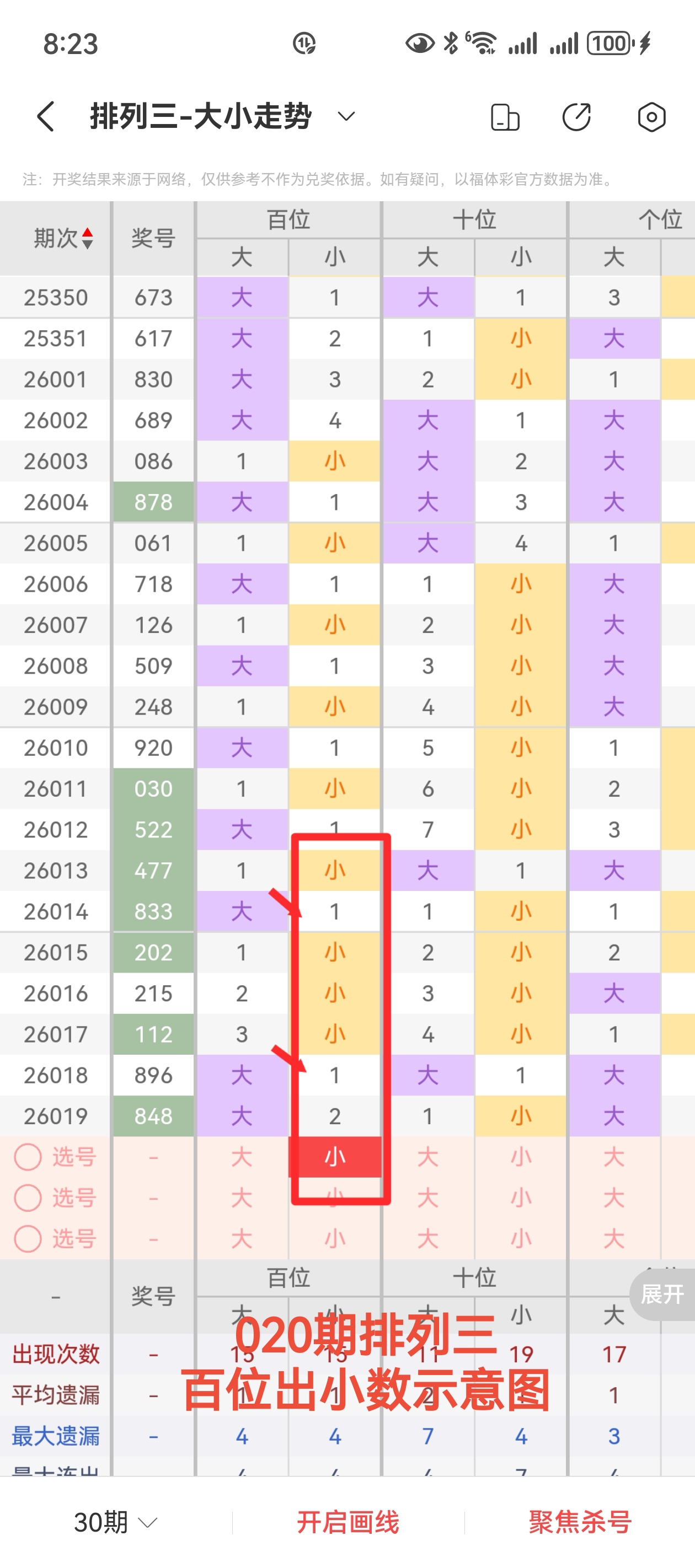Open 聚焦杀号
The width and height of the screenshot is (695, 1568).
pos(580,1522)
